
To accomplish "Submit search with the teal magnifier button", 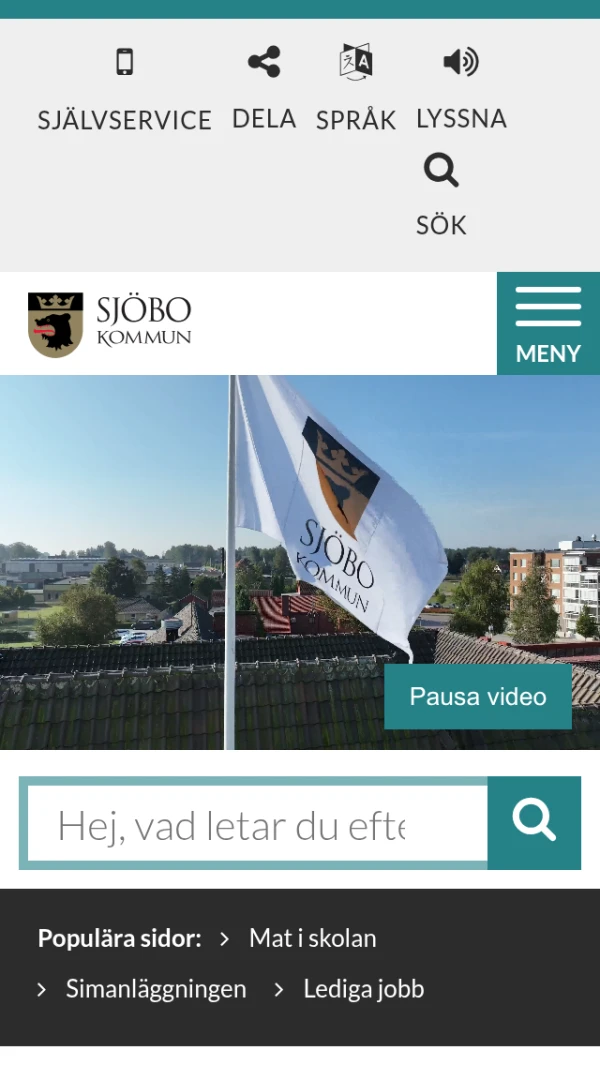I will pyautogui.click(x=534, y=822).
